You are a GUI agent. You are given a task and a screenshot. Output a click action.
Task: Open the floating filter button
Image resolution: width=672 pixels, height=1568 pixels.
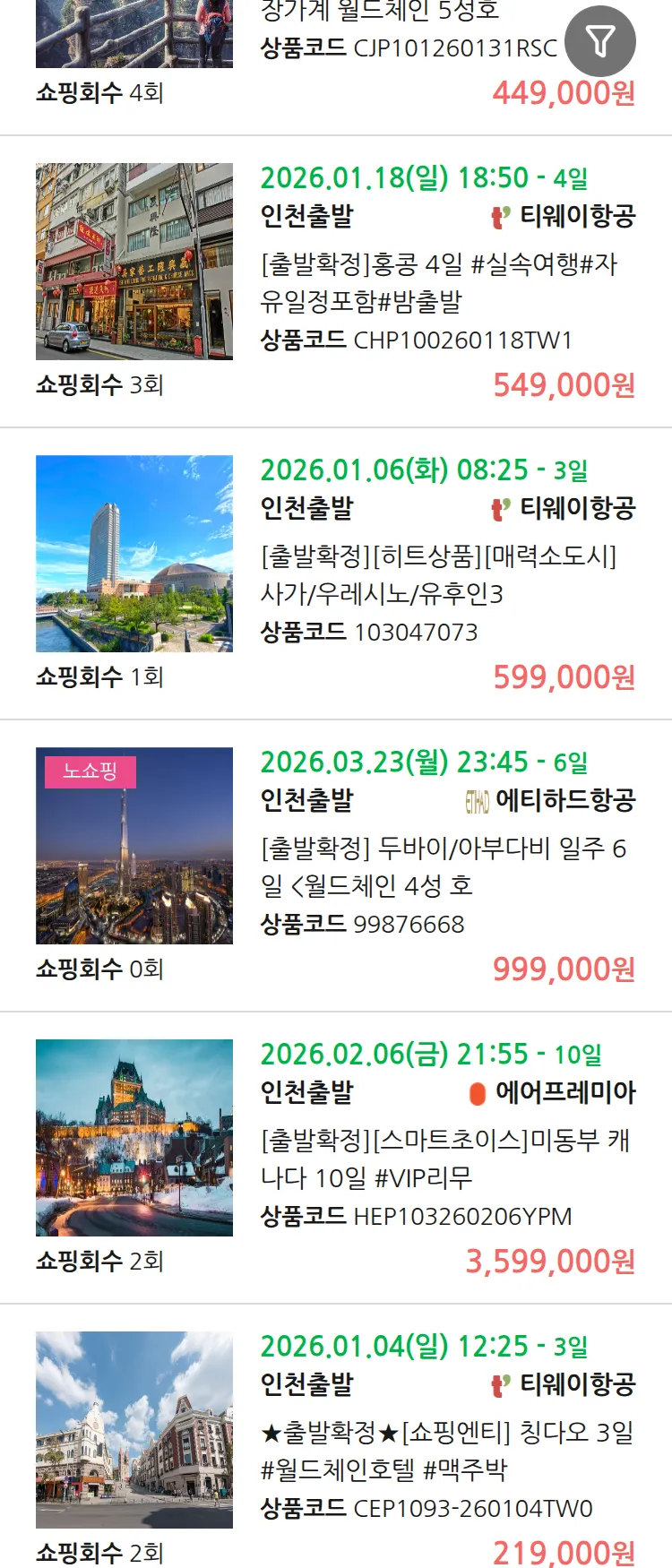pyautogui.click(x=600, y=41)
